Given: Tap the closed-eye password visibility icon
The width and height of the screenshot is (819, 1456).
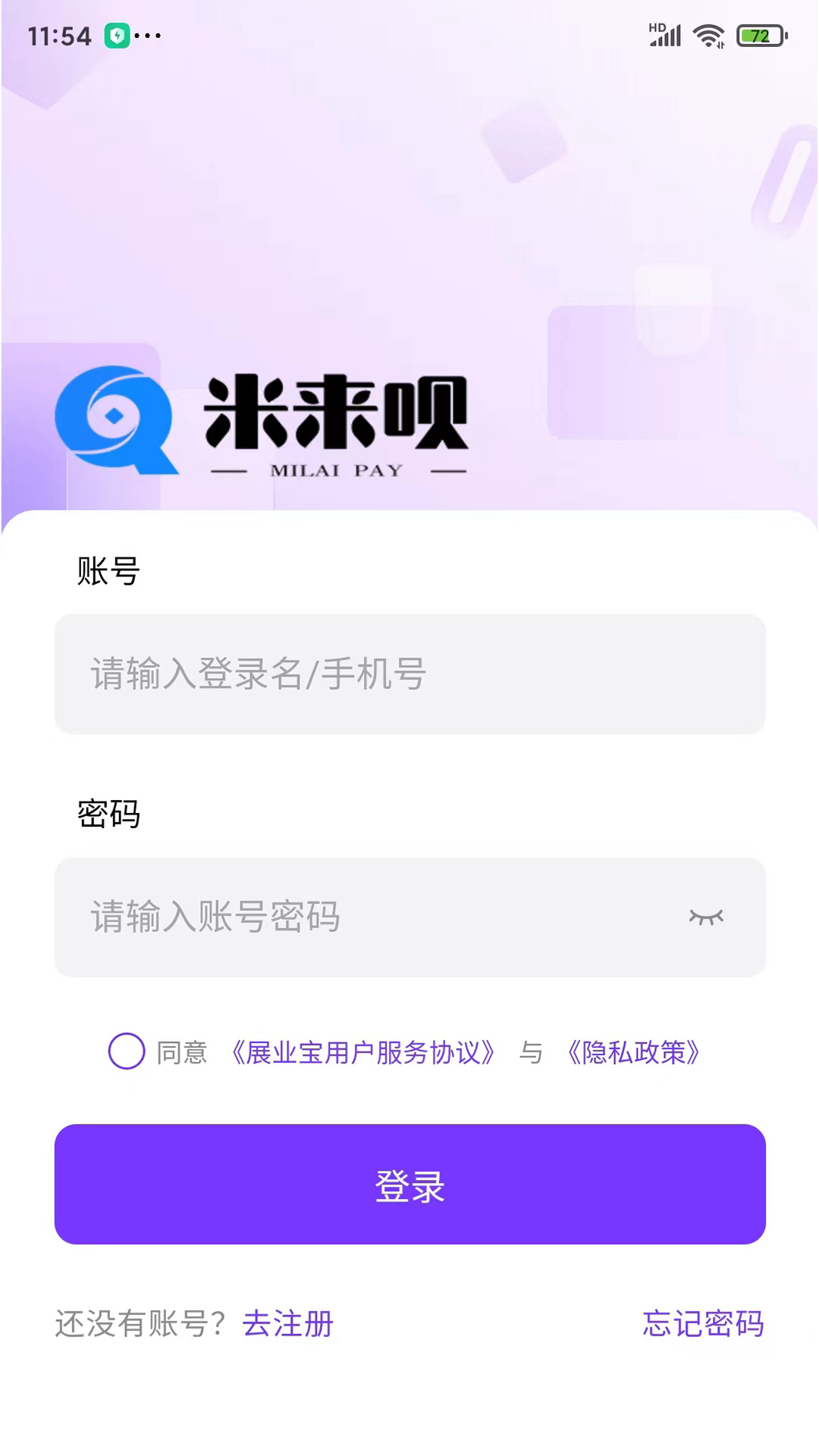Looking at the screenshot, I should pos(706,917).
